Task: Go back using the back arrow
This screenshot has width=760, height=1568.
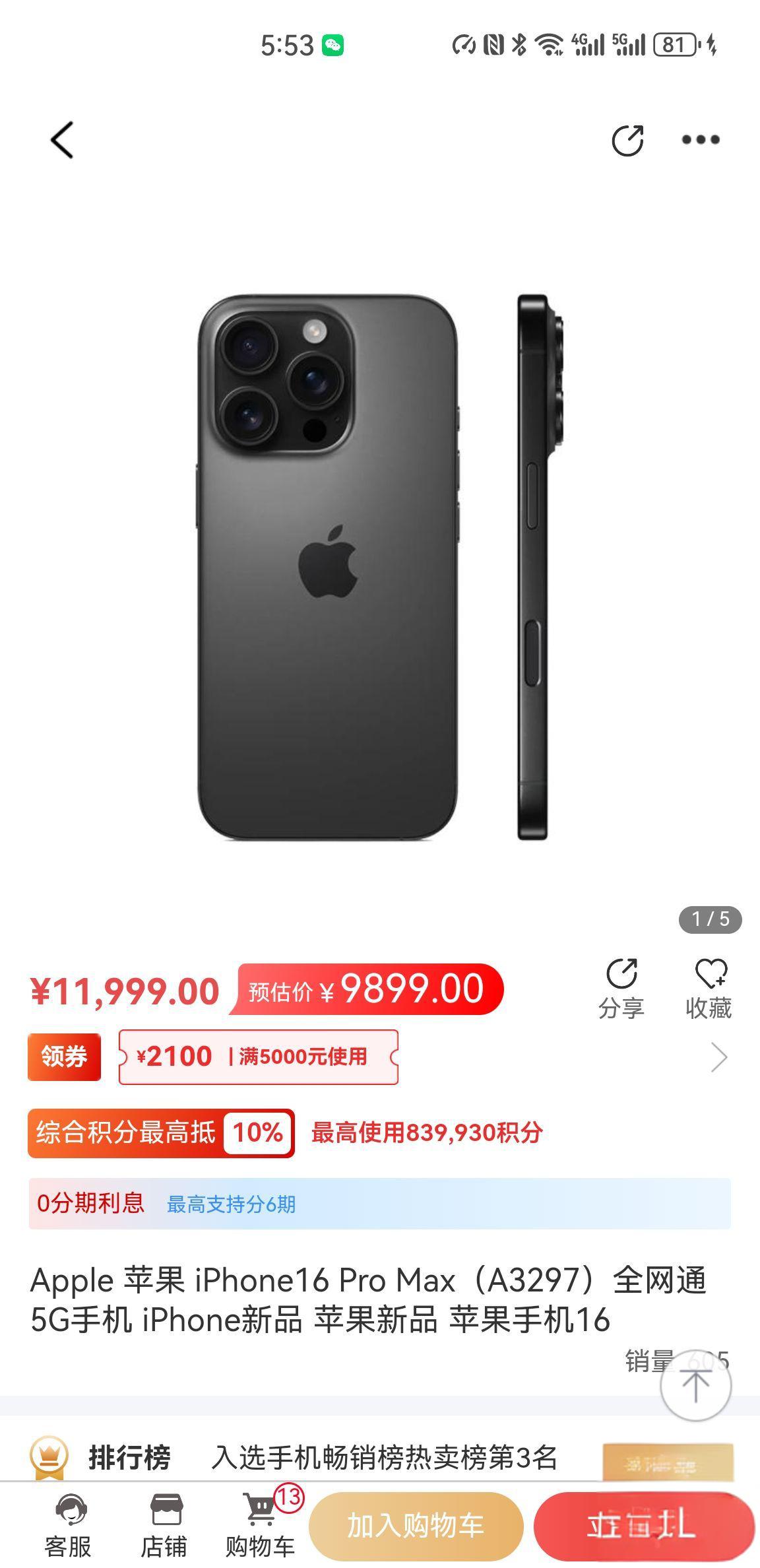Action: coord(62,140)
